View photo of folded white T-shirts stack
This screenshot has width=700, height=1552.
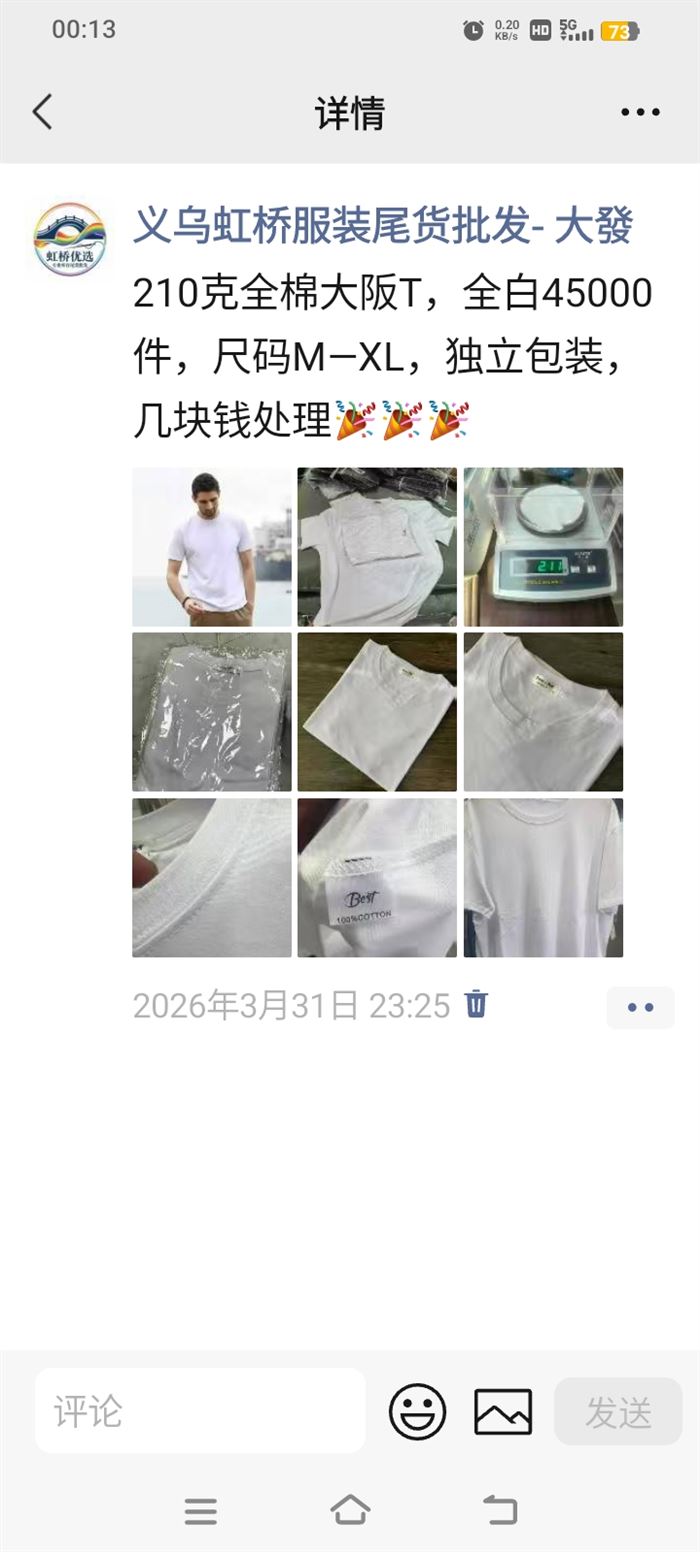click(x=377, y=547)
